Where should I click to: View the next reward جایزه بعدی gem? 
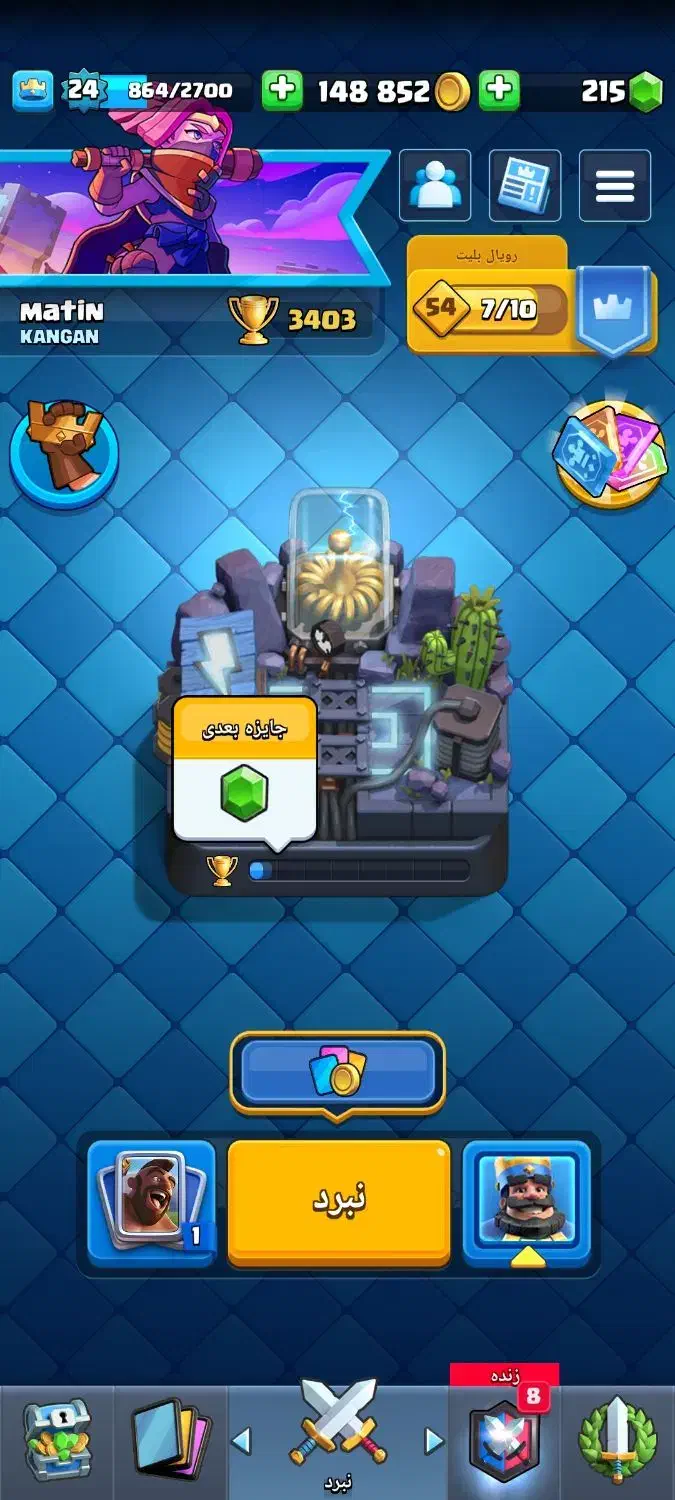[x=245, y=770]
